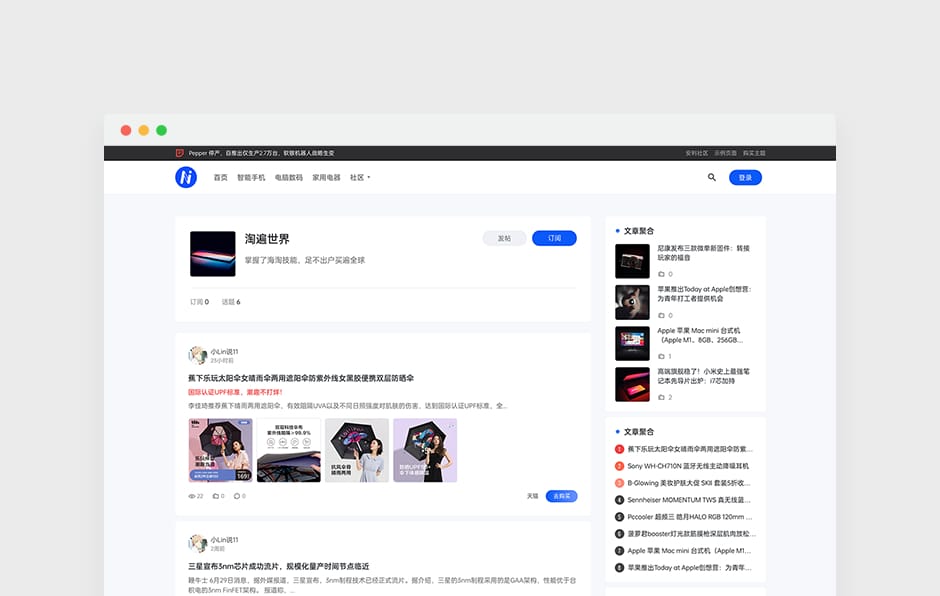Tap the blue 登录 login button
The width and height of the screenshot is (940, 596).
745,177
